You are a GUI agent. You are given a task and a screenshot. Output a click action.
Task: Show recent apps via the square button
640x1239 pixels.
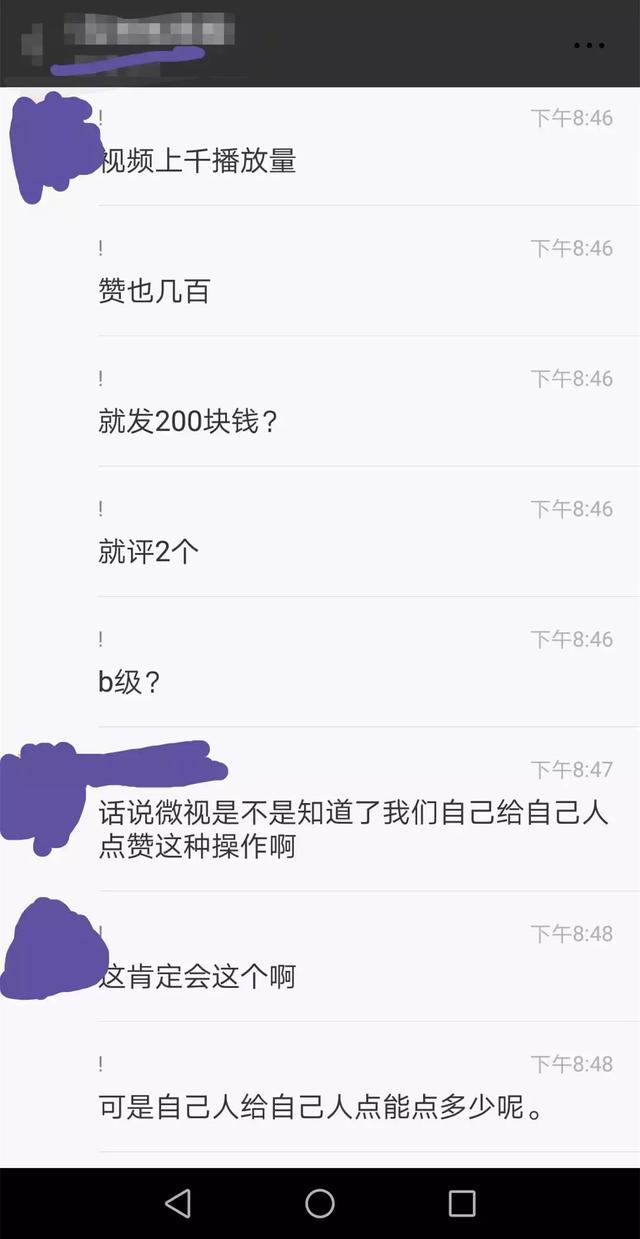pyautogui.click(x=462, y=1203)
